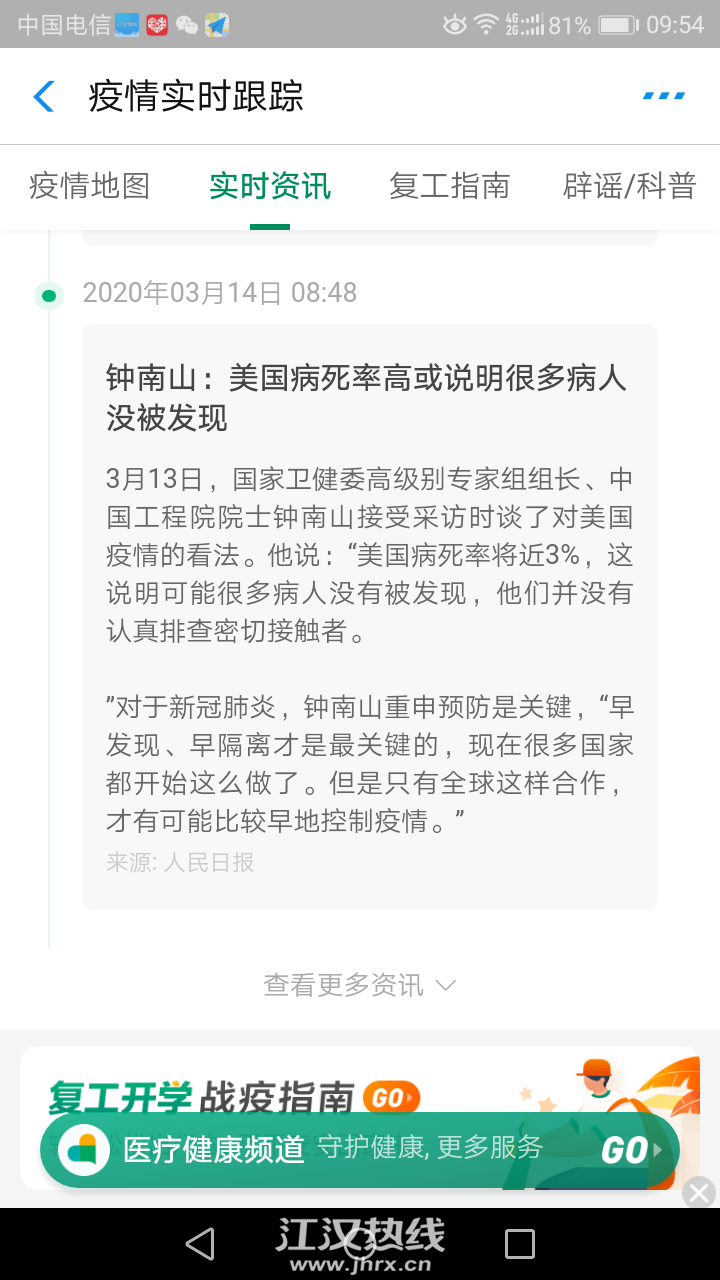Switch to the 辟谣/科普 tab
The height and width of the screenshot is (1280, 720).
pyautogui.click(x=629, y=186)
